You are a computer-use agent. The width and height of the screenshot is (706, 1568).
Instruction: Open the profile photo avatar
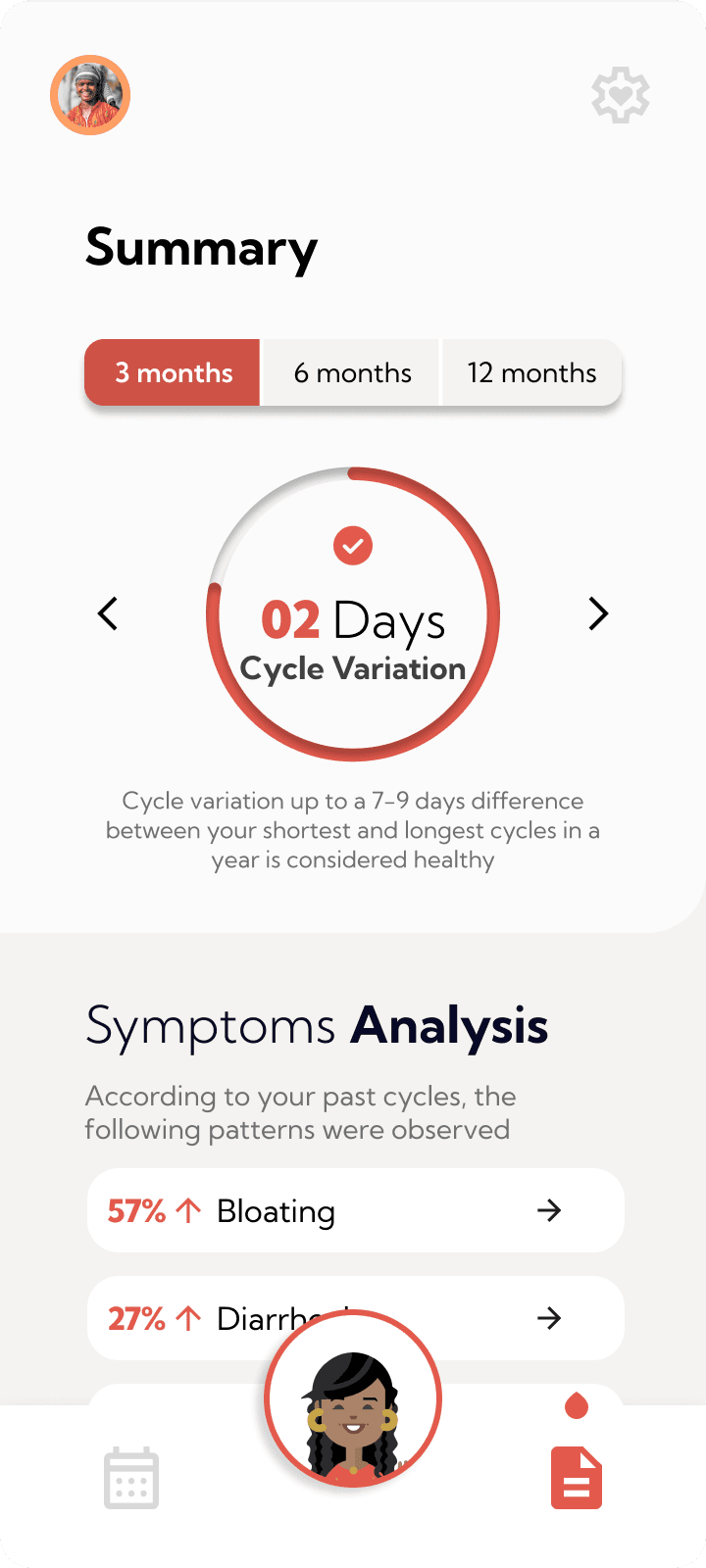click(x=90, y=95)
